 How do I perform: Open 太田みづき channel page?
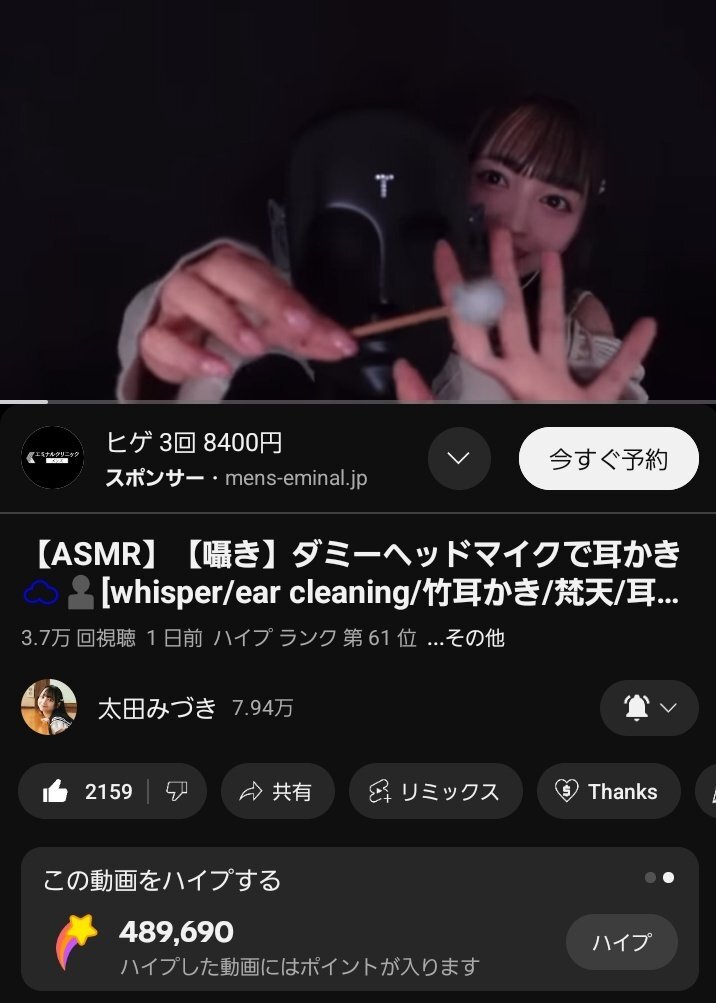[156, 708]
